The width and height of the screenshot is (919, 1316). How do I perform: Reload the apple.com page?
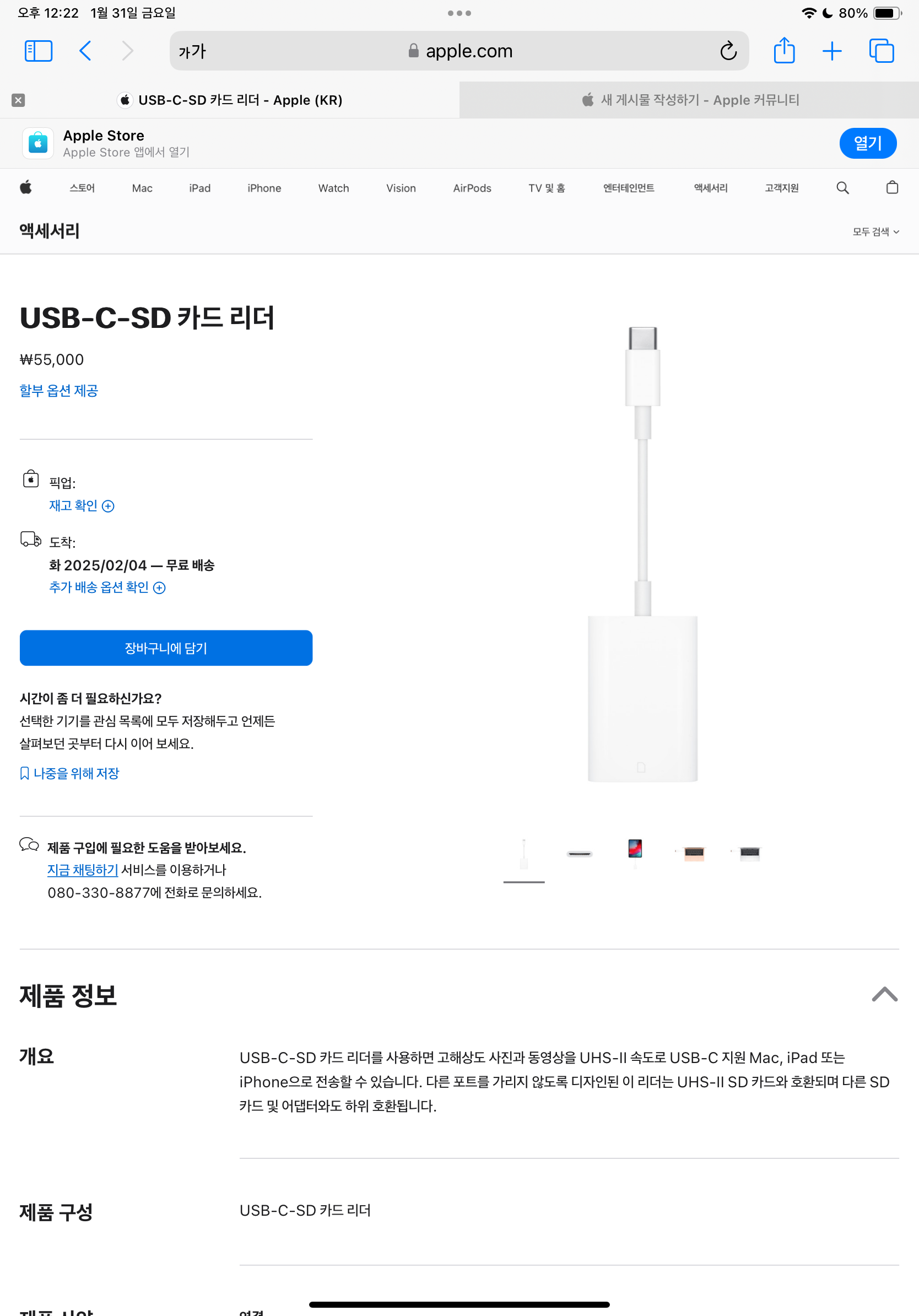(728, 51)
